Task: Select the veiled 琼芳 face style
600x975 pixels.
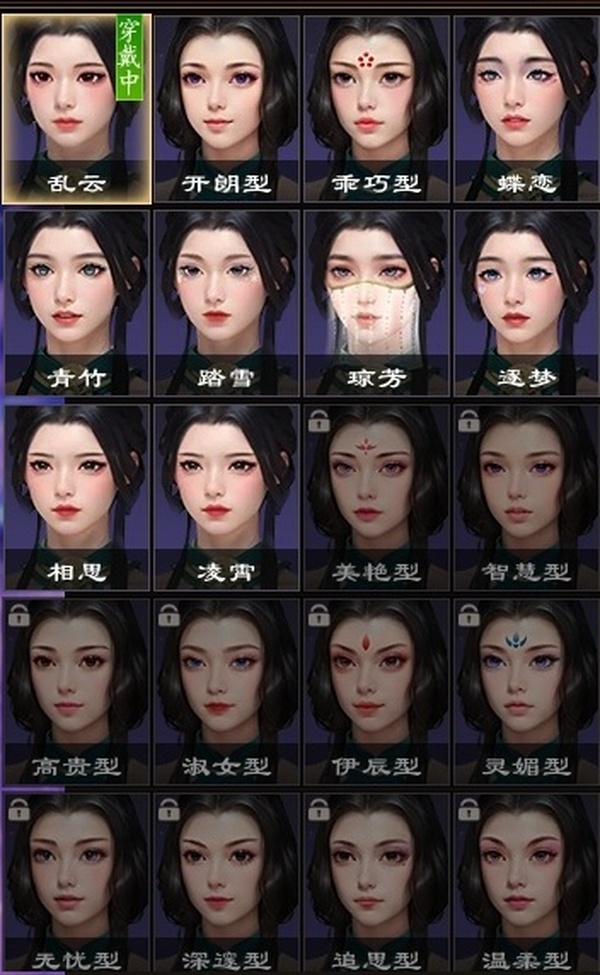Action: (x=377, y=302)
